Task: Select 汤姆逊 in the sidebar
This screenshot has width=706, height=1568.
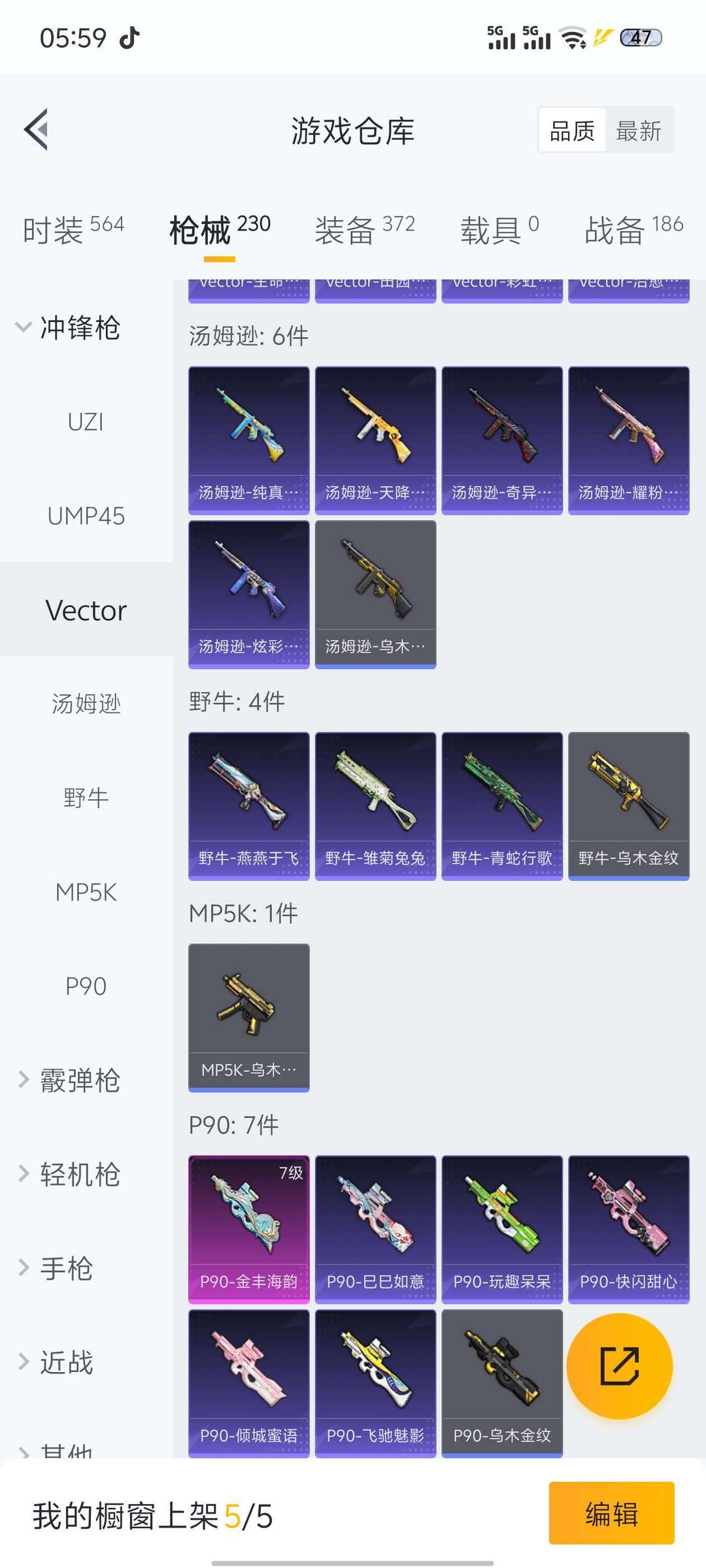Action: 86,704
